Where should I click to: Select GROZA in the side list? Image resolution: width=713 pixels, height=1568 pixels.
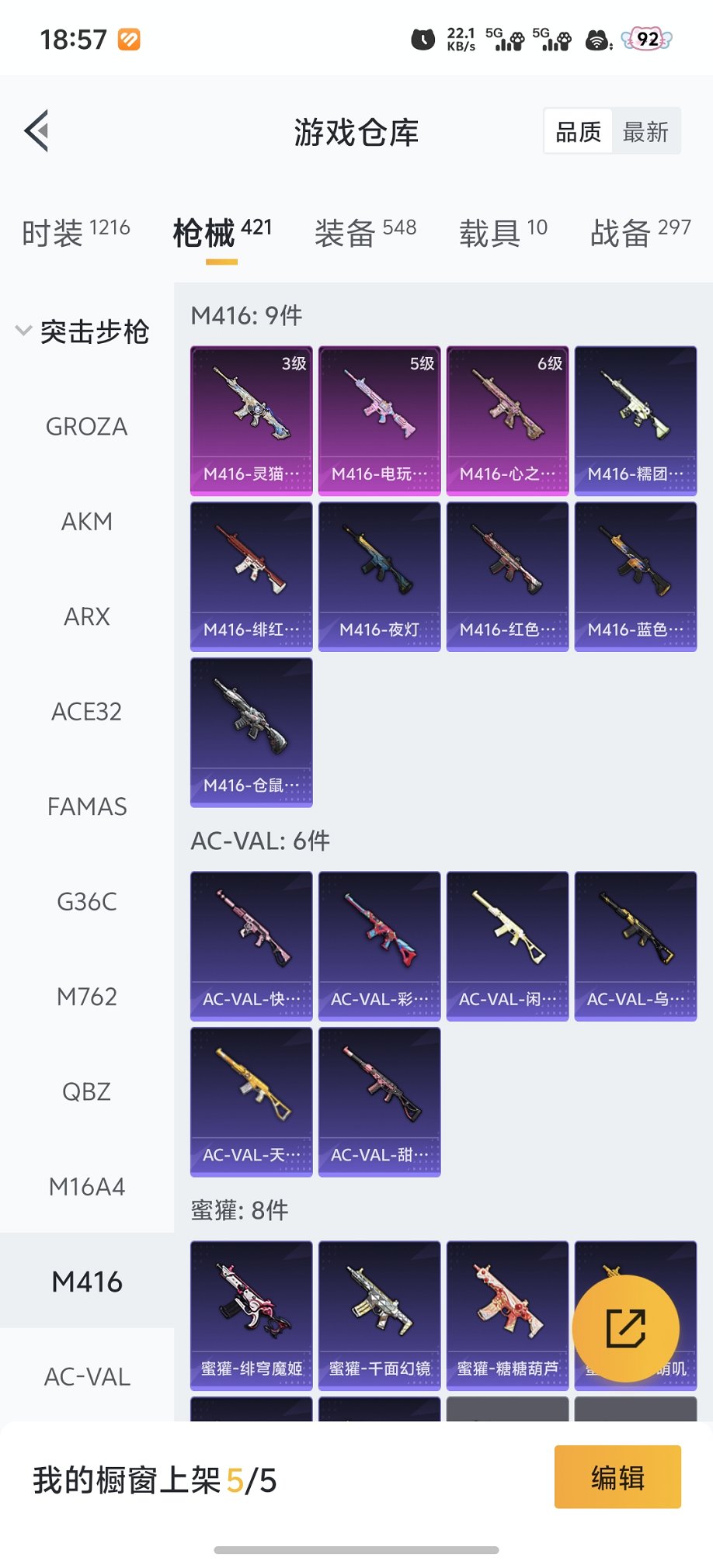87,426
